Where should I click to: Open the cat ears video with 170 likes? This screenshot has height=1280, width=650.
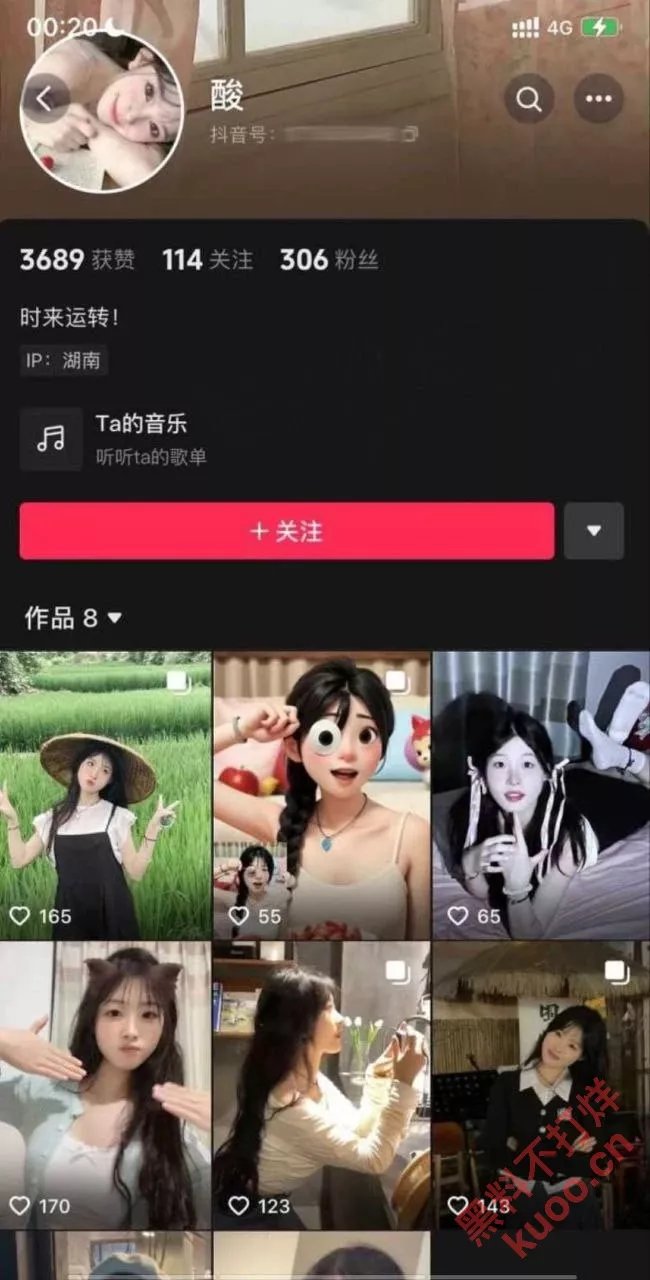(105, 1085)
